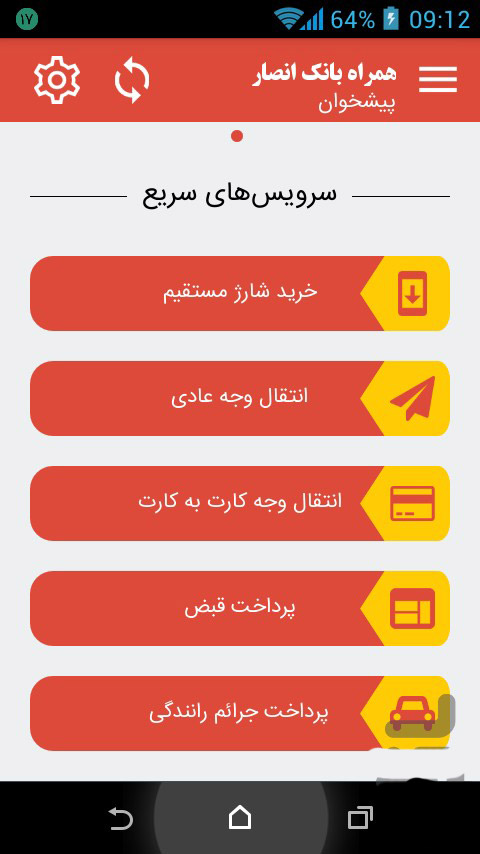
Task: Select پرداخت جرائم رانندگی
Action: pos(240,713)
